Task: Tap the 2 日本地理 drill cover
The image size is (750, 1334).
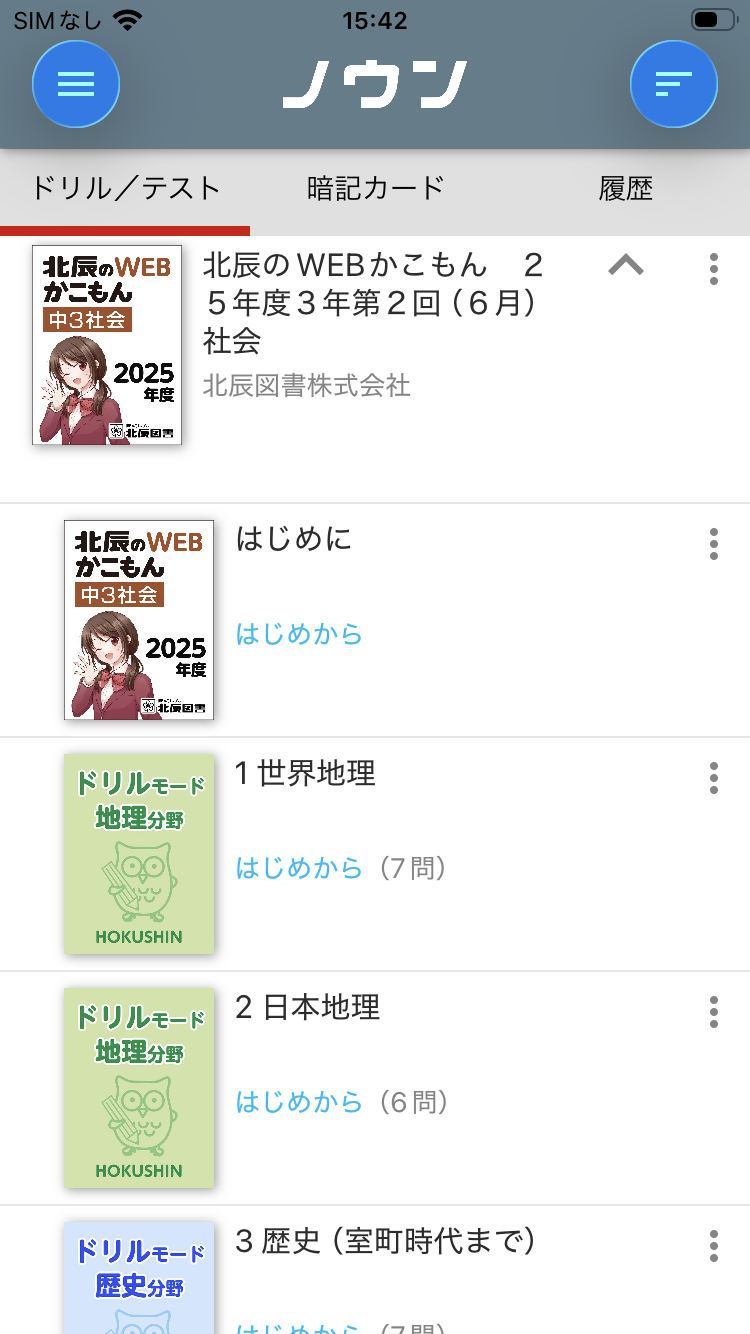Action: click(139, 1088)
